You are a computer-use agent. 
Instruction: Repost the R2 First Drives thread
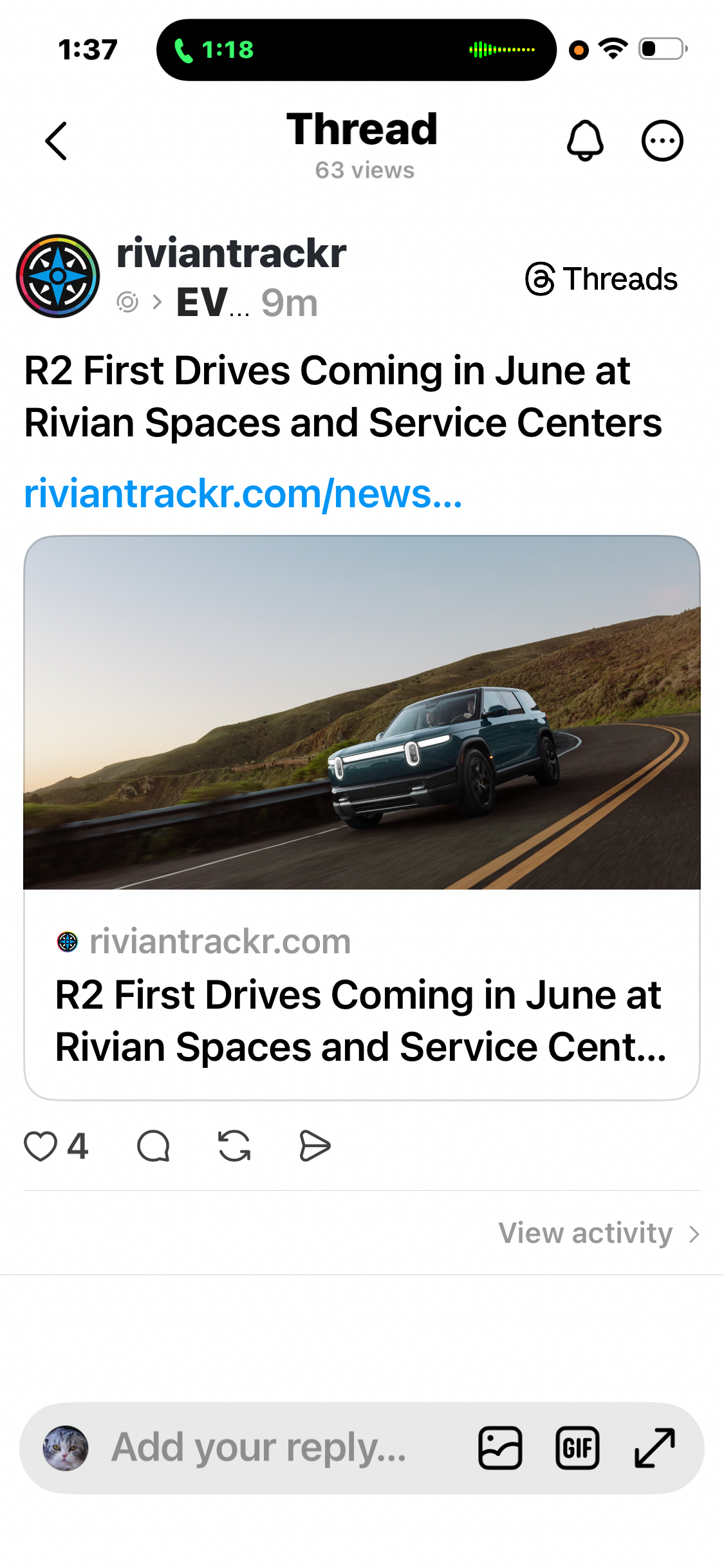234,1146
